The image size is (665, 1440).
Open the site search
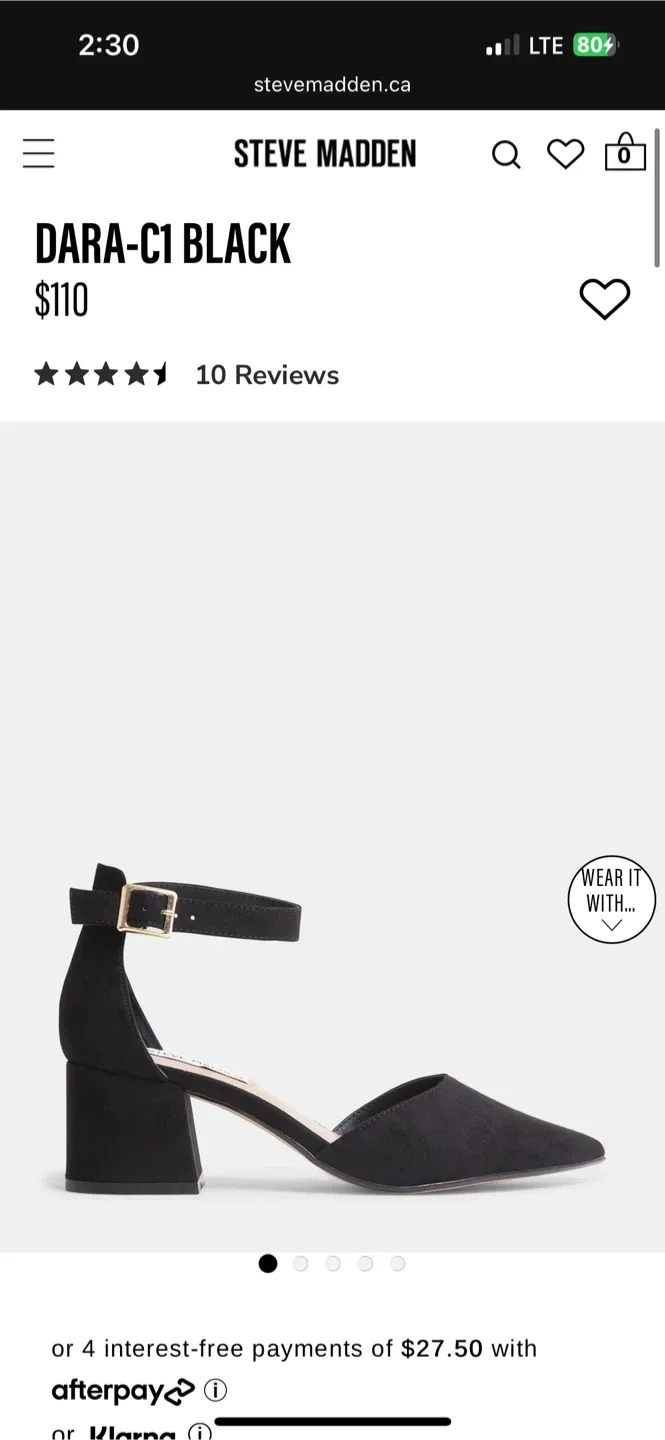tap(506, 155)
